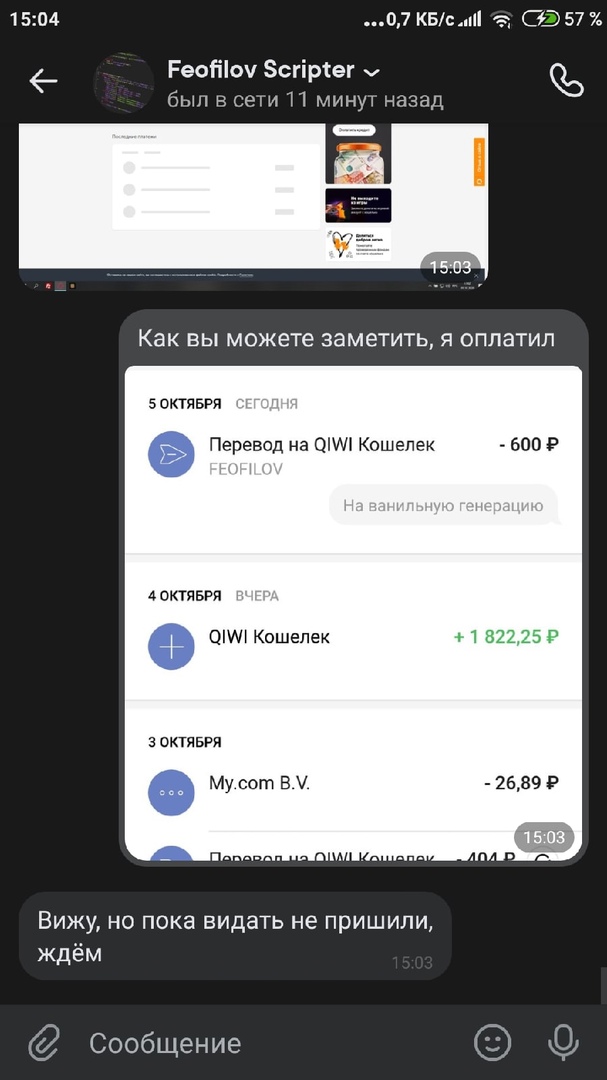Open the emoji and sticker picker
The image size is (607, 1080).
pyautogui.click(x=492, y=1043)
